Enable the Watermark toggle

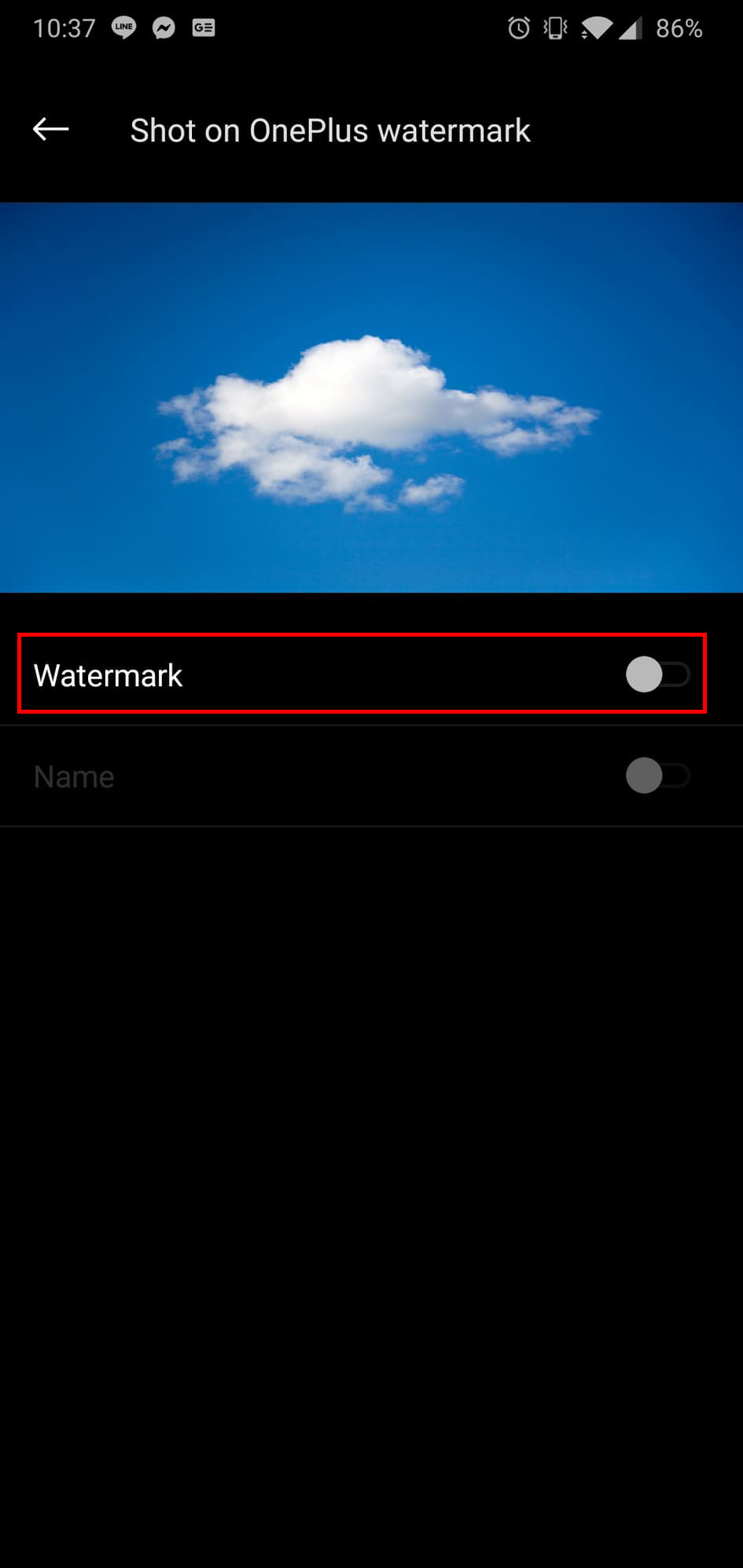(657, 674)
